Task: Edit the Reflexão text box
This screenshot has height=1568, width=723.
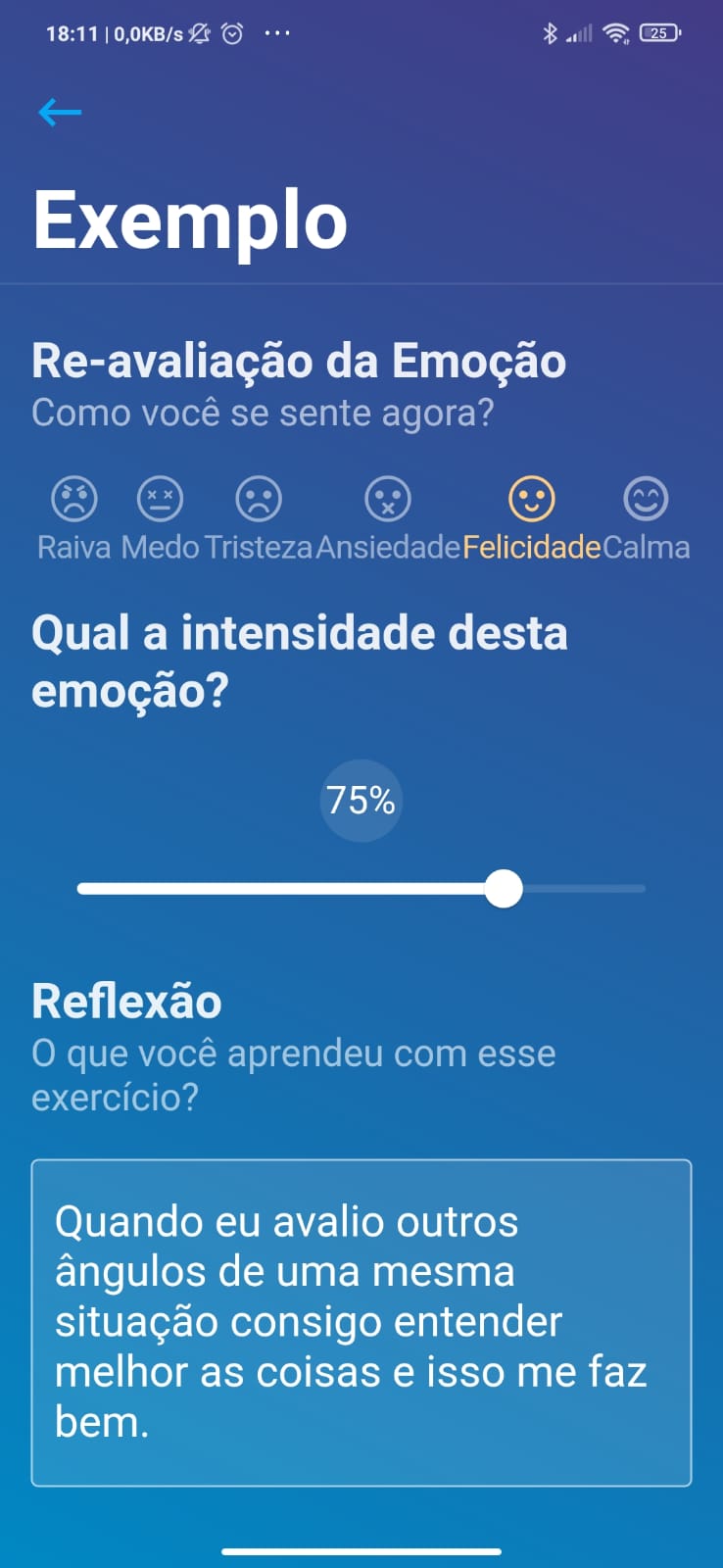Action: (361, 1322)
